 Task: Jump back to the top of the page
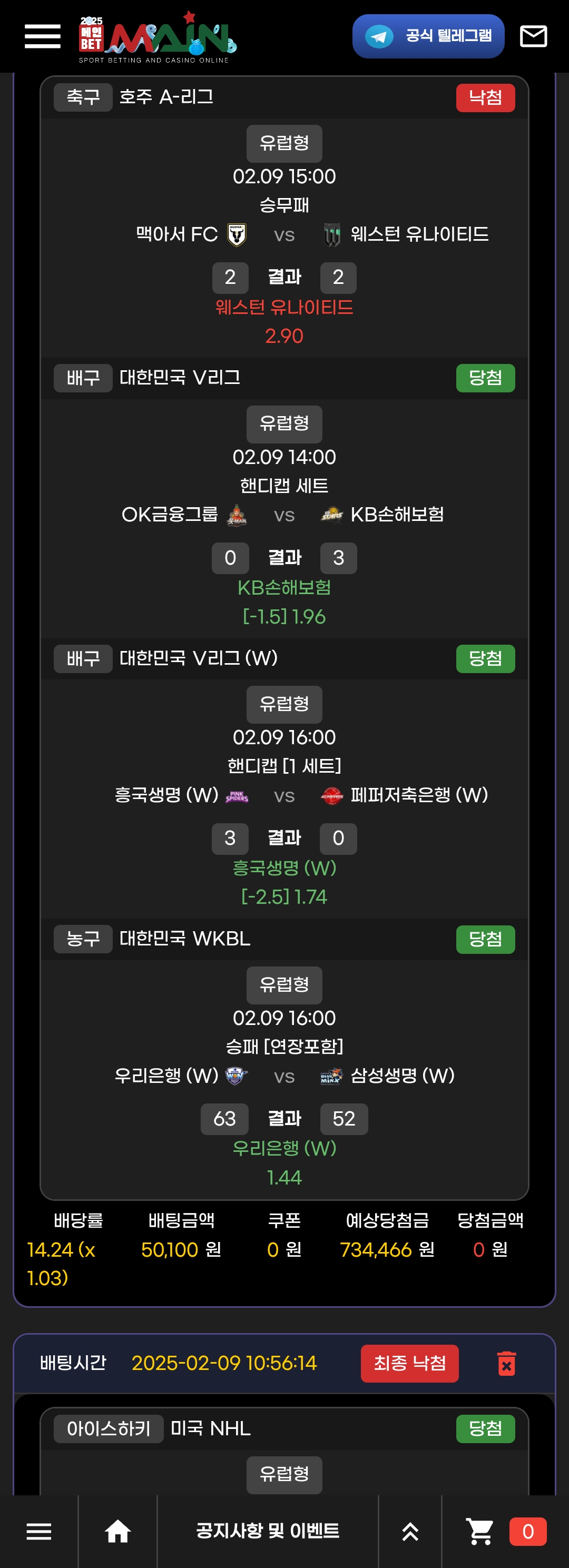(410, 1532)
